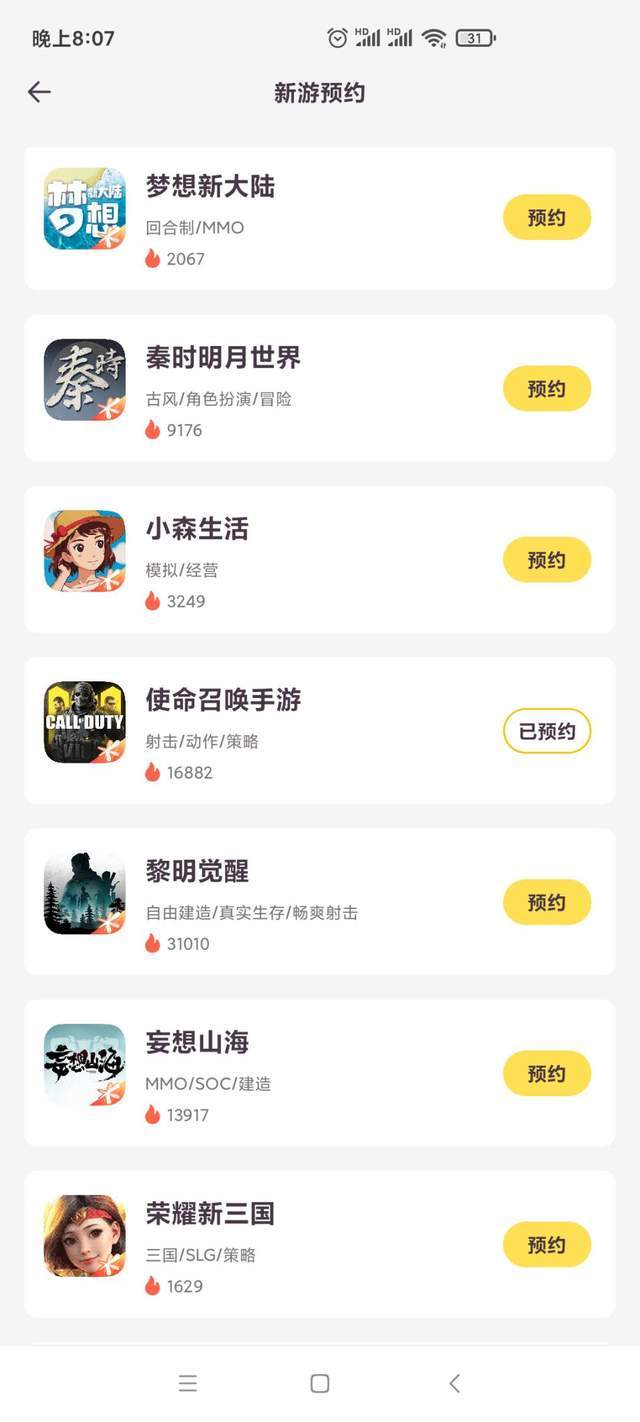Pre-register for 荣耀新三国
This screenshot has width=640, height=1422.
click(x=546, y=1244)
